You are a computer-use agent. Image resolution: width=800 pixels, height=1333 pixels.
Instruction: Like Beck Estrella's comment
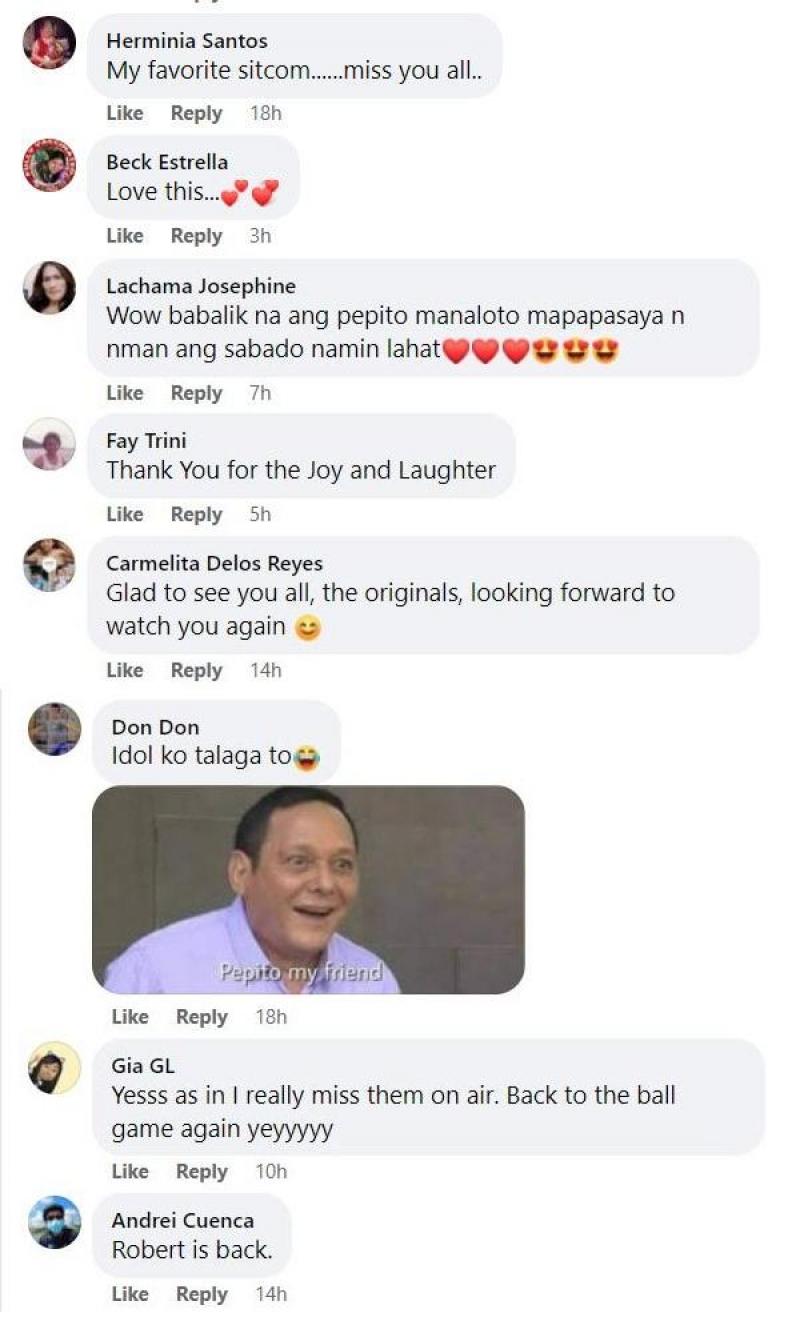(x=125, y=236)
